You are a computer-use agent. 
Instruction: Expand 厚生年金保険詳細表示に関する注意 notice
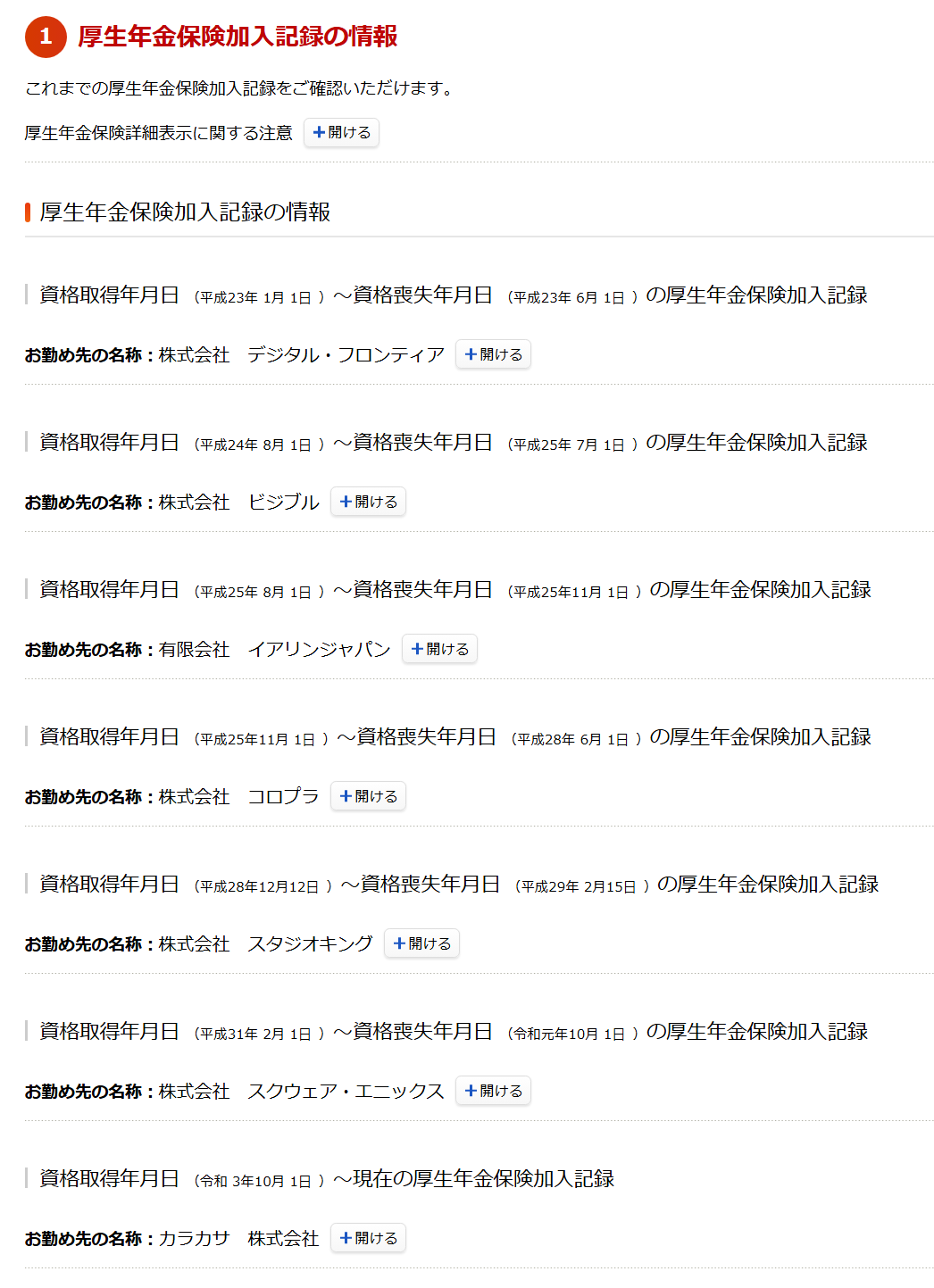[341, 133]
